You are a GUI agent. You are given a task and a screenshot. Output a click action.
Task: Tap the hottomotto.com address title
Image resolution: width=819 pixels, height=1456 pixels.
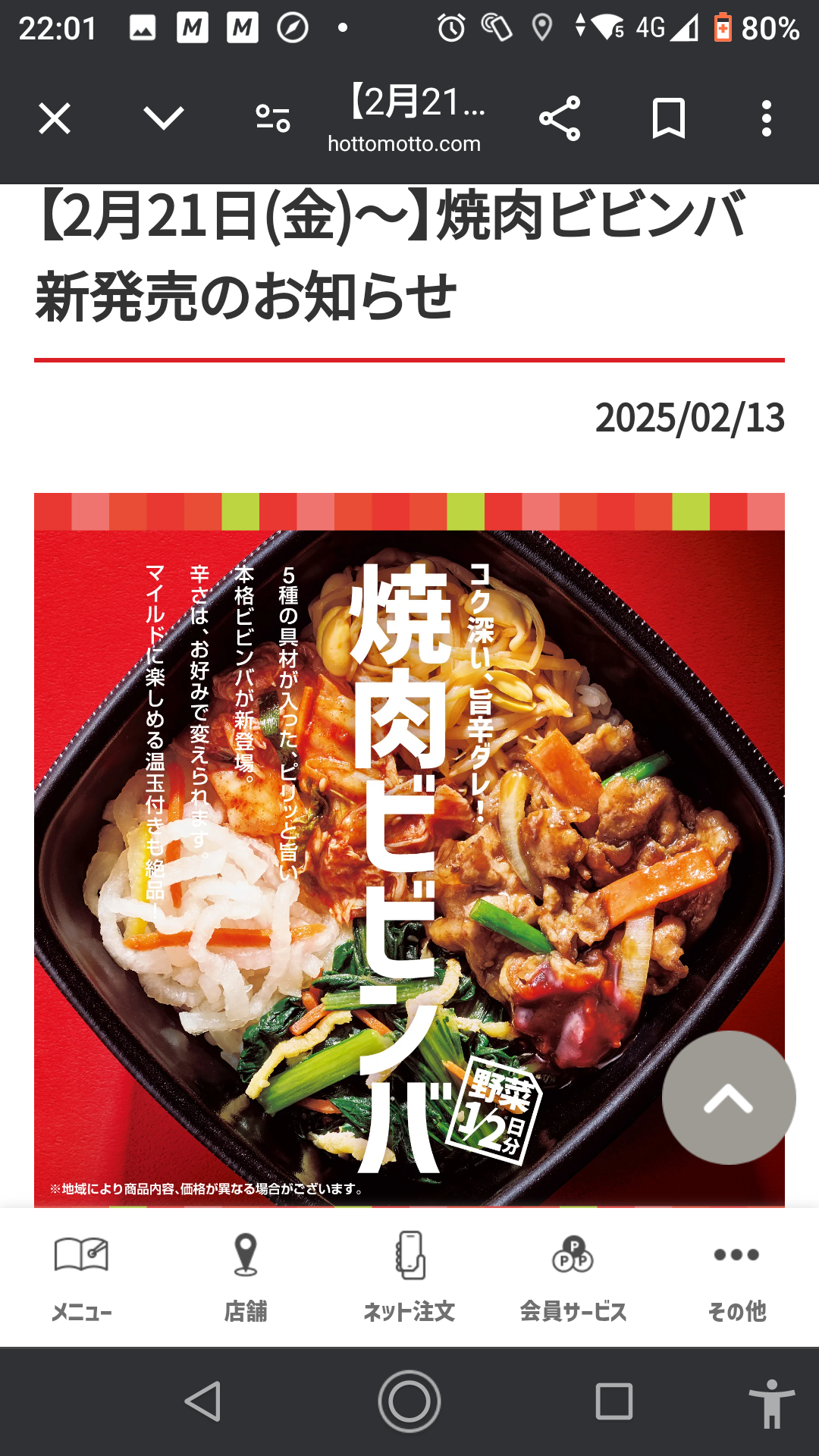(x=405, y=118)
